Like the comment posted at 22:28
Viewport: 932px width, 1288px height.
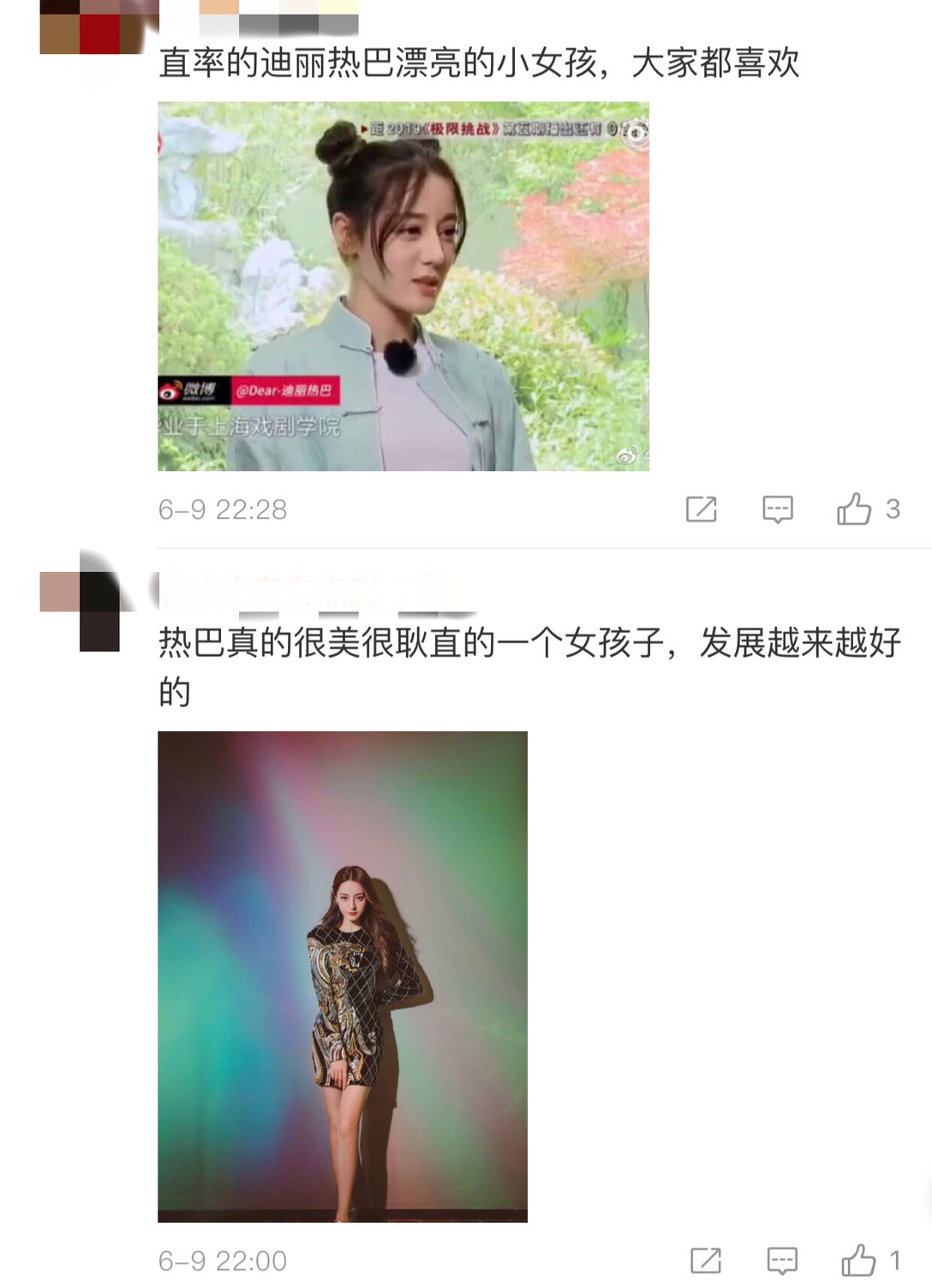click(x=854, y=509)
